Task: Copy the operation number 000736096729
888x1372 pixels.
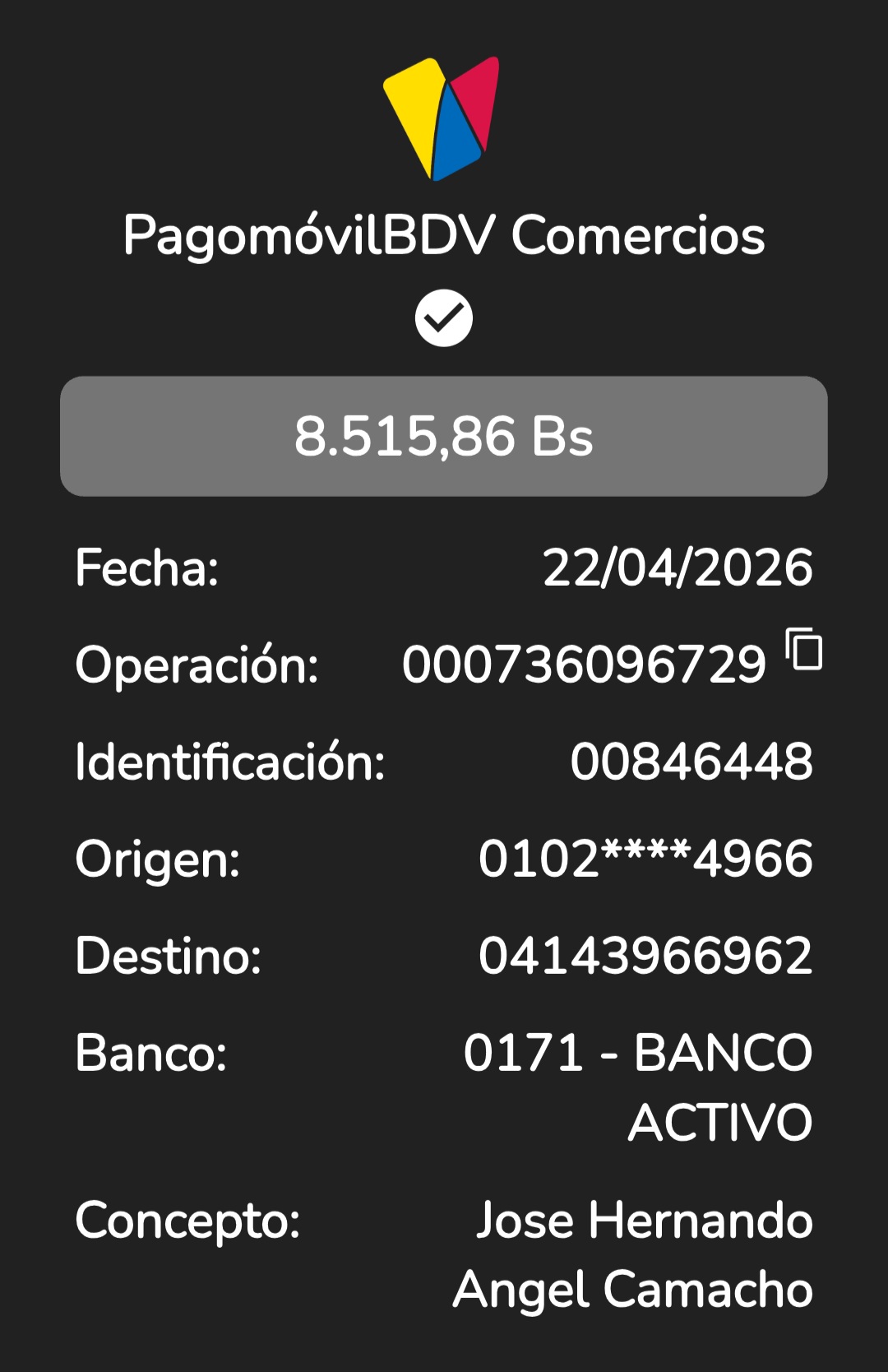Action: tap(804, 650)
